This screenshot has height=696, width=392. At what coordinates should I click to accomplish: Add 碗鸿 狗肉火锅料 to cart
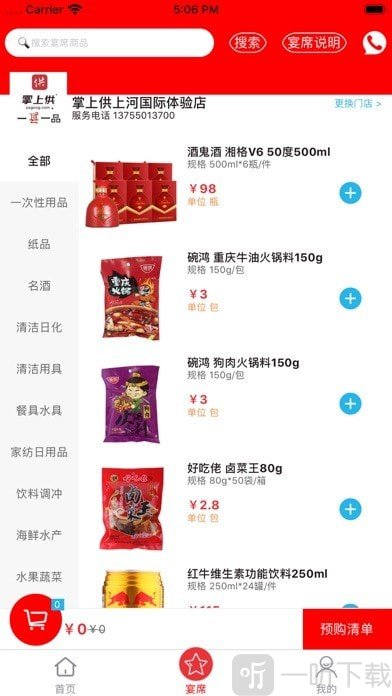tap(350, 403)
